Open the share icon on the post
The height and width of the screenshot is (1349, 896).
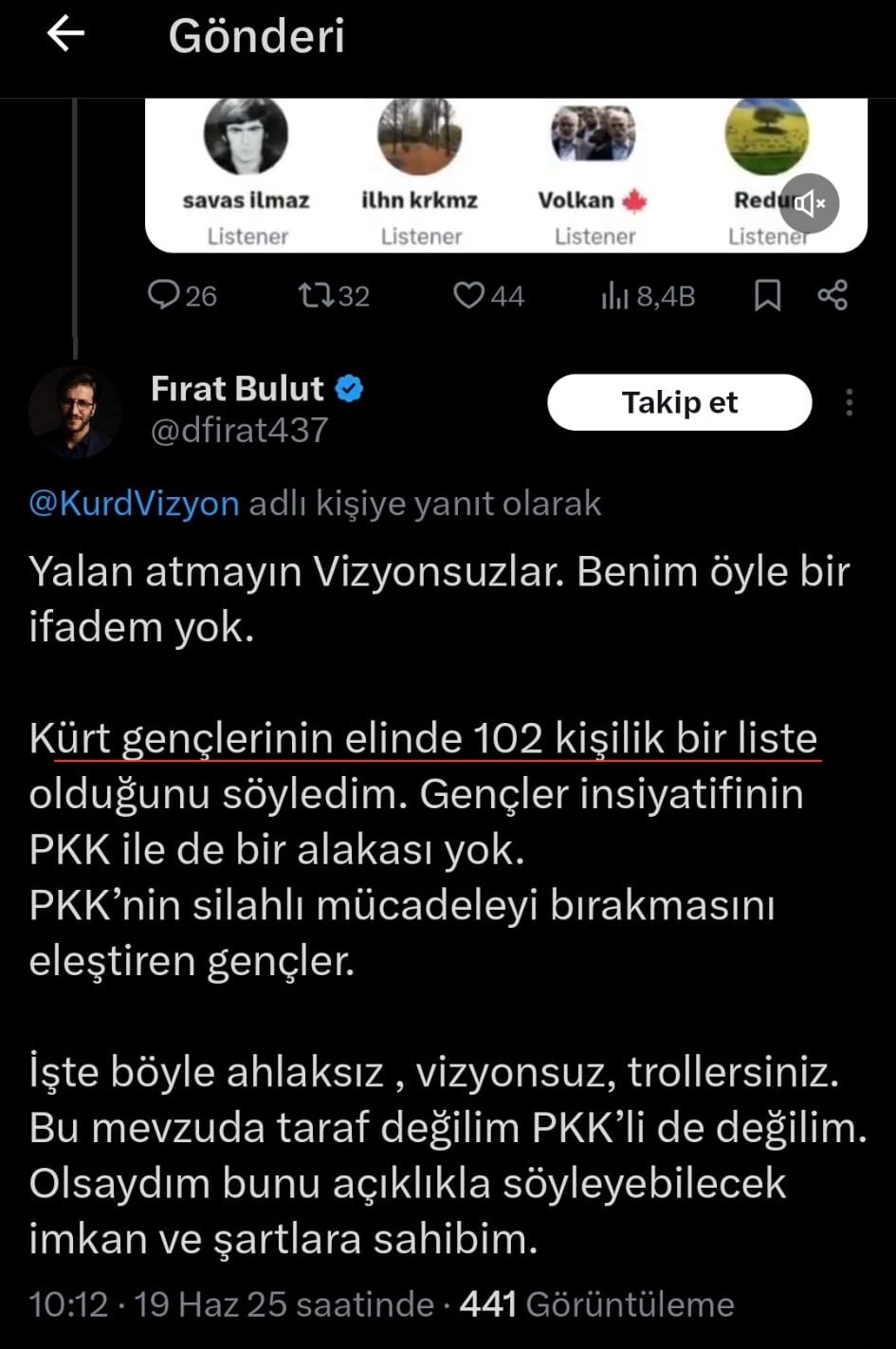(x=832, y=295)
